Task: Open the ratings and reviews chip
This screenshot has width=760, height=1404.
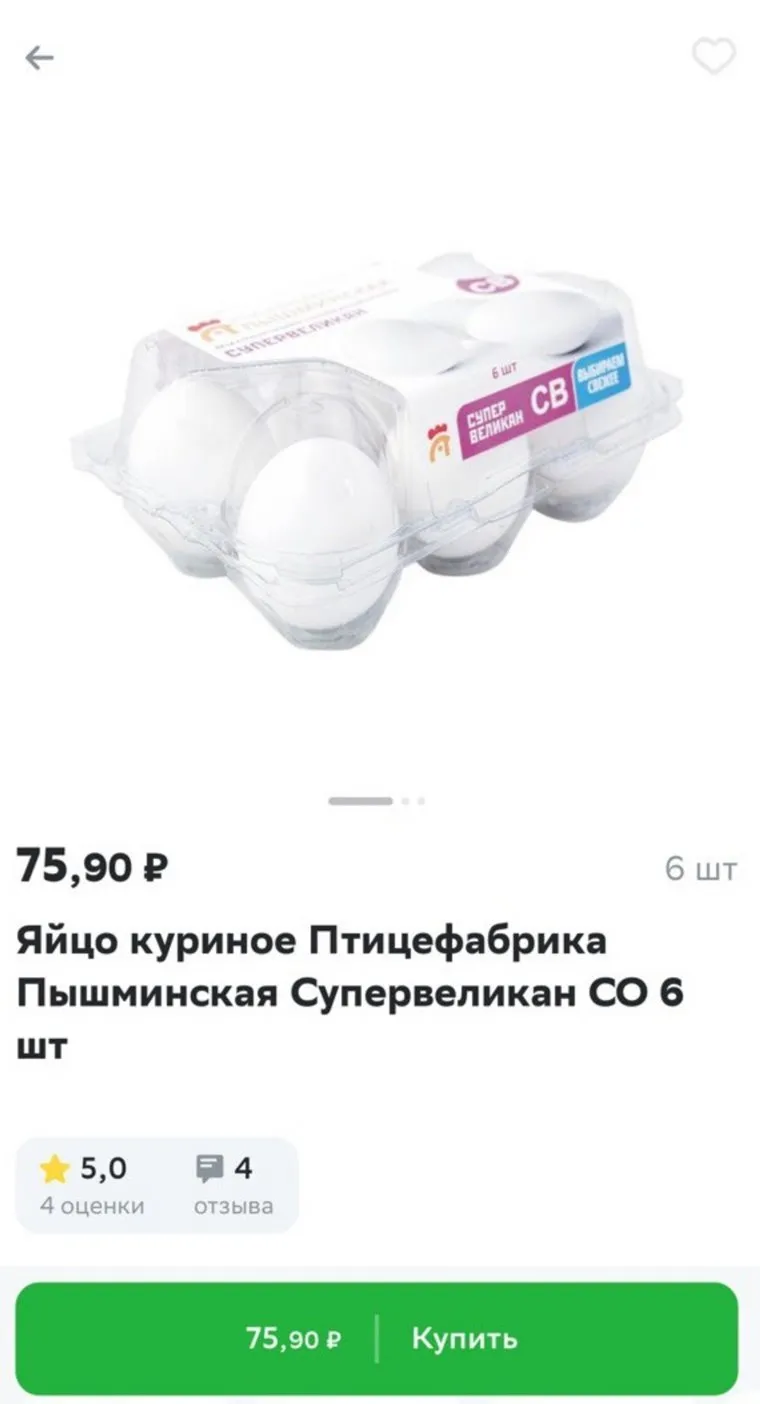Action: click(157, 1185)
